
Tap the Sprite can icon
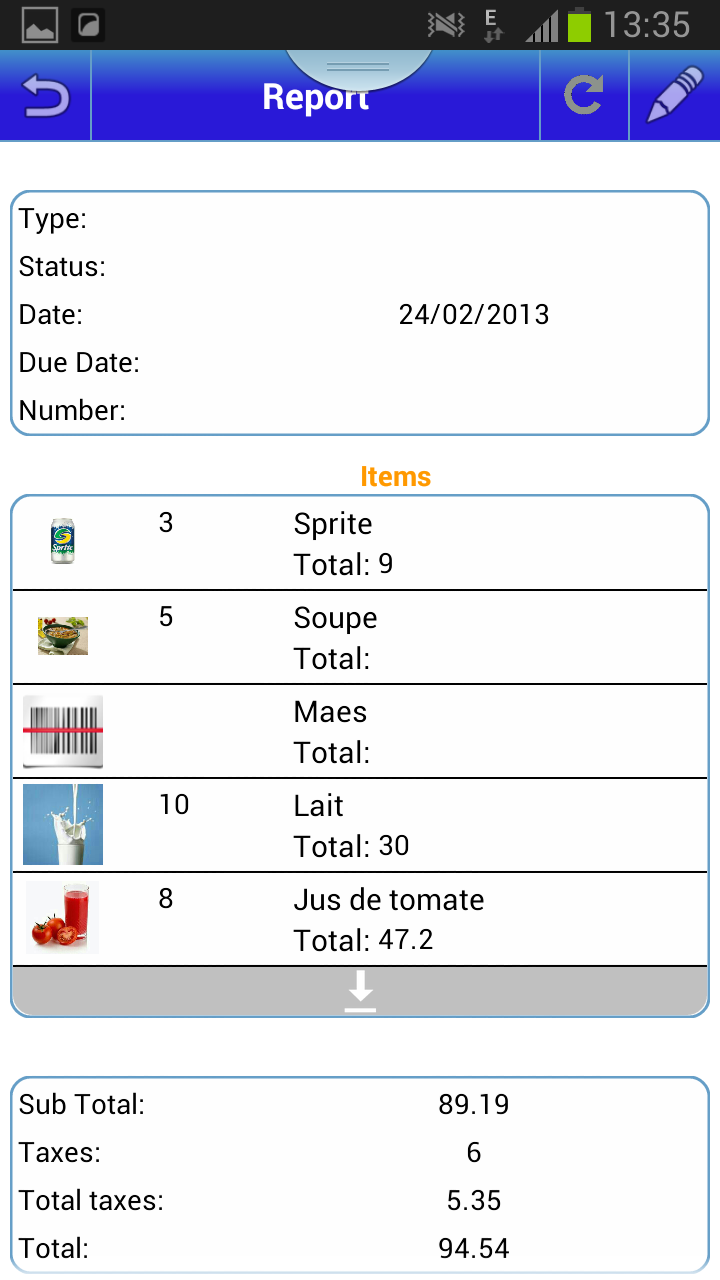61,541
